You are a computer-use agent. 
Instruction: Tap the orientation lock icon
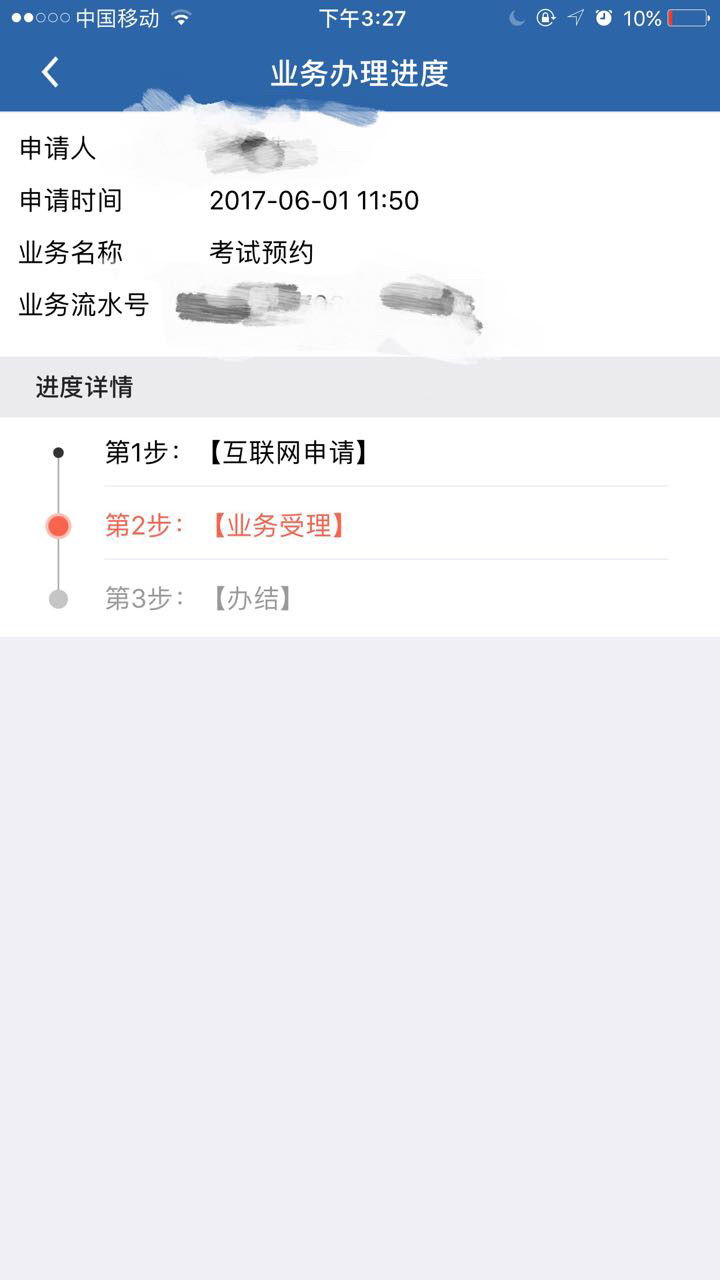[545, 16]
